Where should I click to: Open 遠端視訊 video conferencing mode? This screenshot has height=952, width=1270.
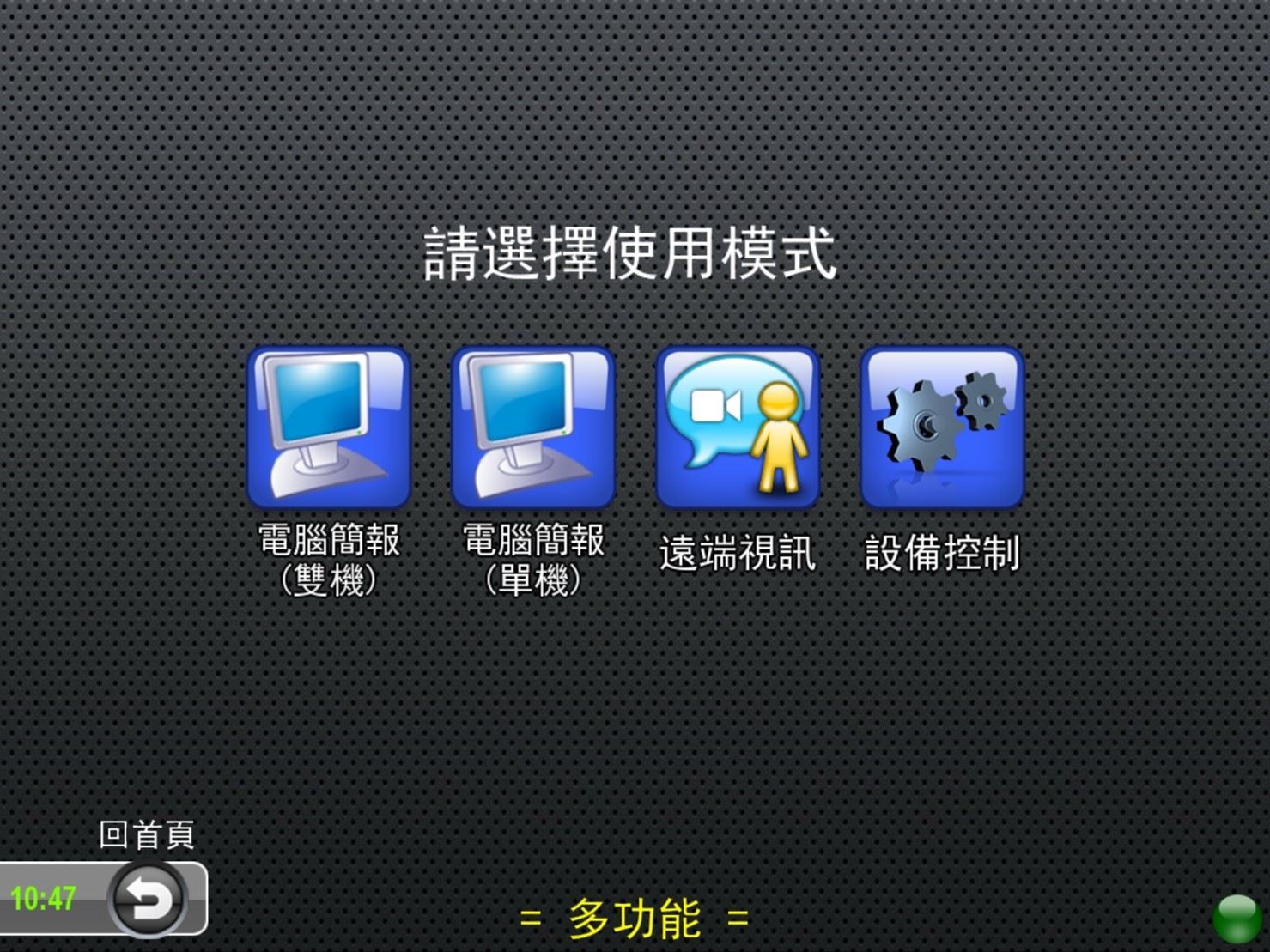[738, 427]
